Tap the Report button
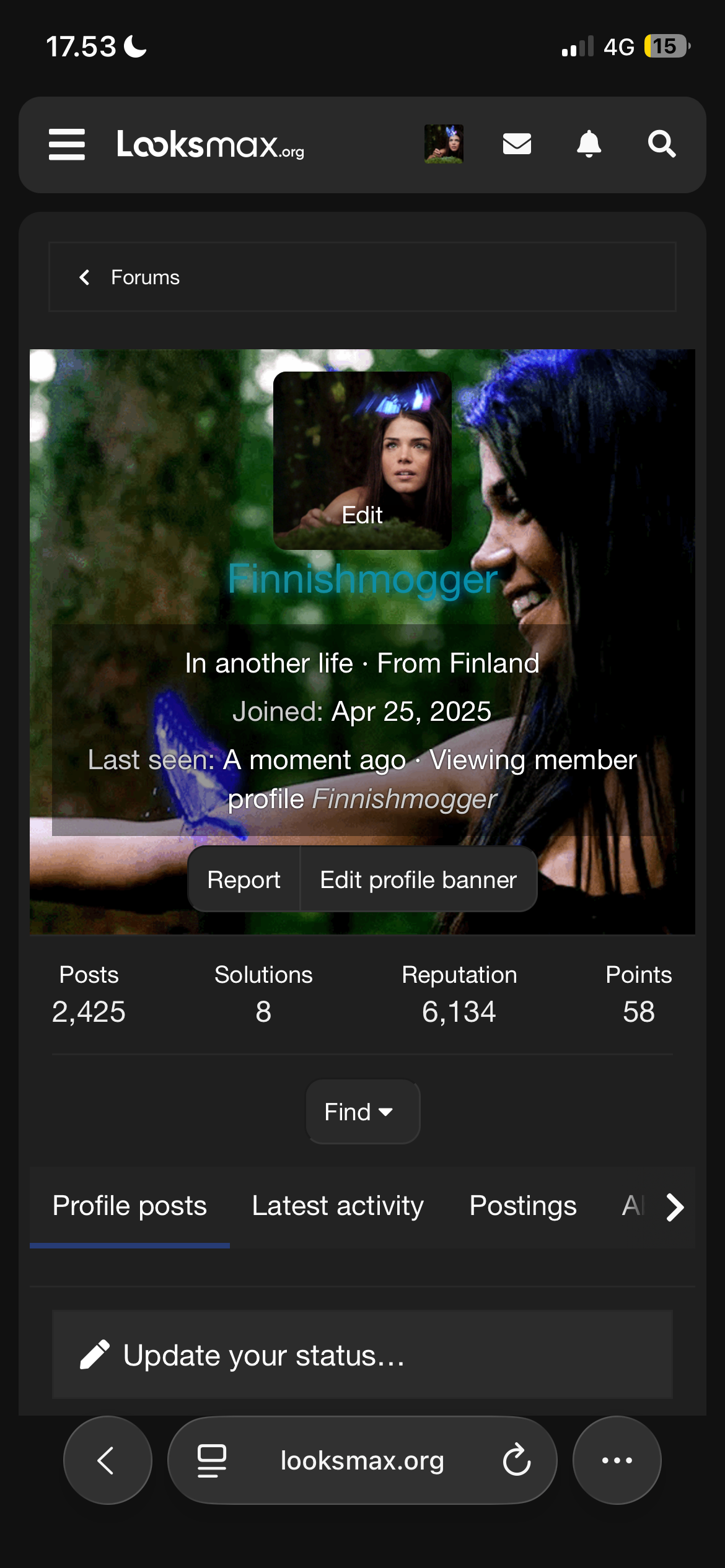The width and height of the screenshot is (725, 1568). [244, 879]
